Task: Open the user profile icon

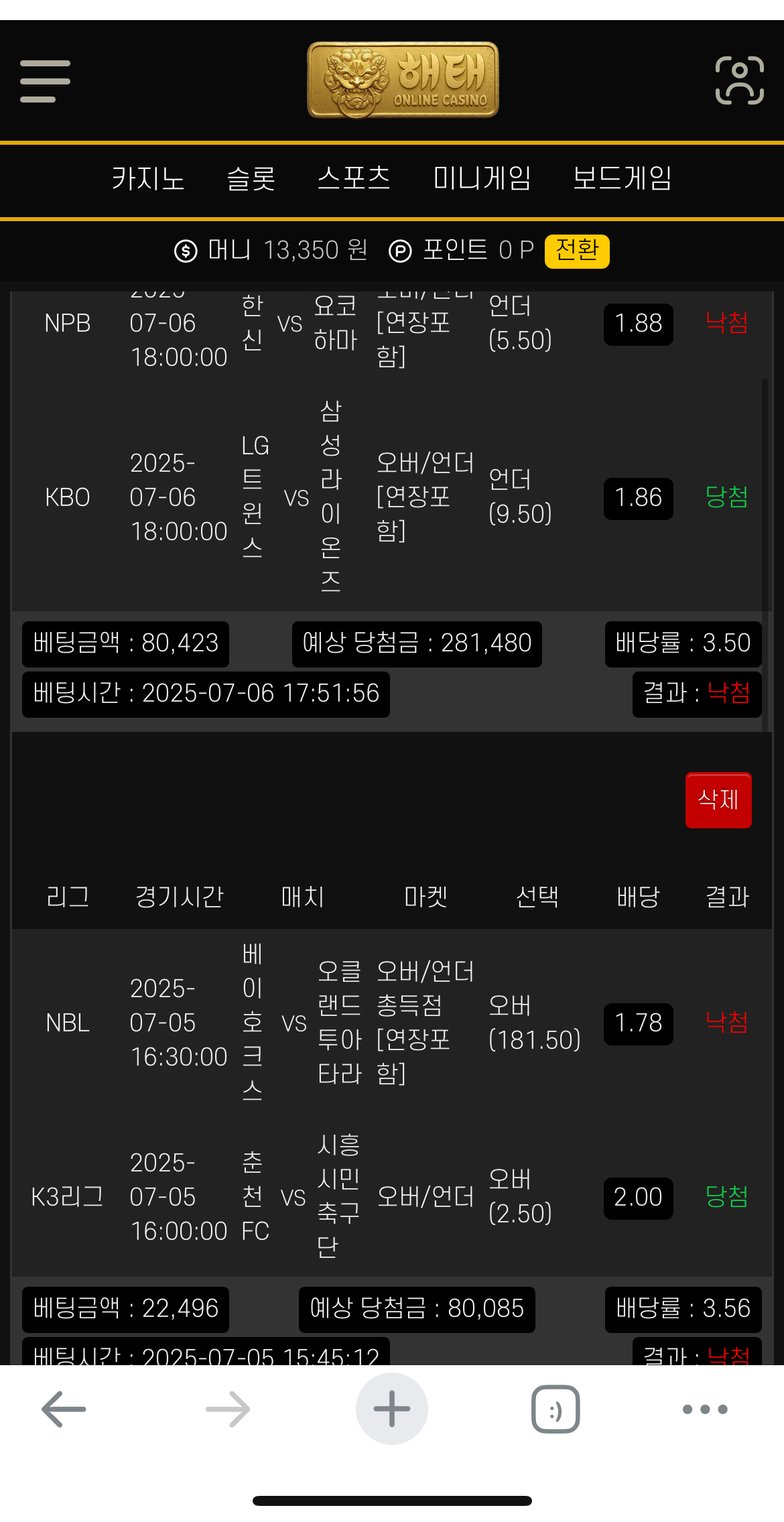Action: click(x=740, y=80)
